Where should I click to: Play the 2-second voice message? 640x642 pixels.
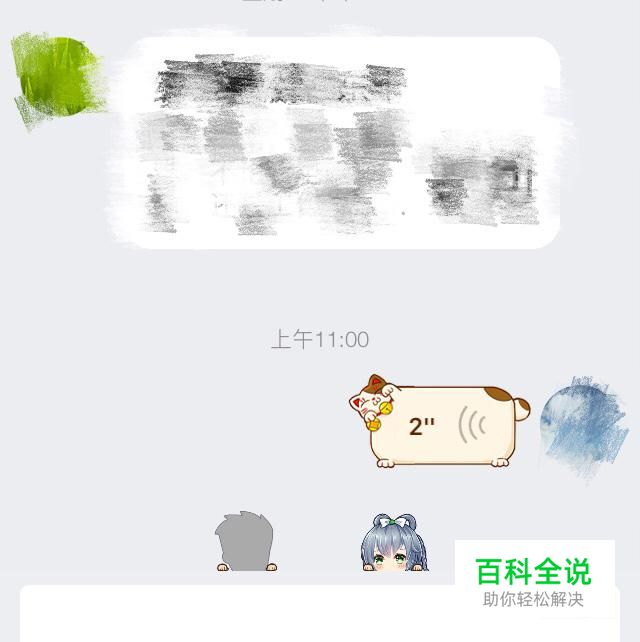(x=441, y=424)
